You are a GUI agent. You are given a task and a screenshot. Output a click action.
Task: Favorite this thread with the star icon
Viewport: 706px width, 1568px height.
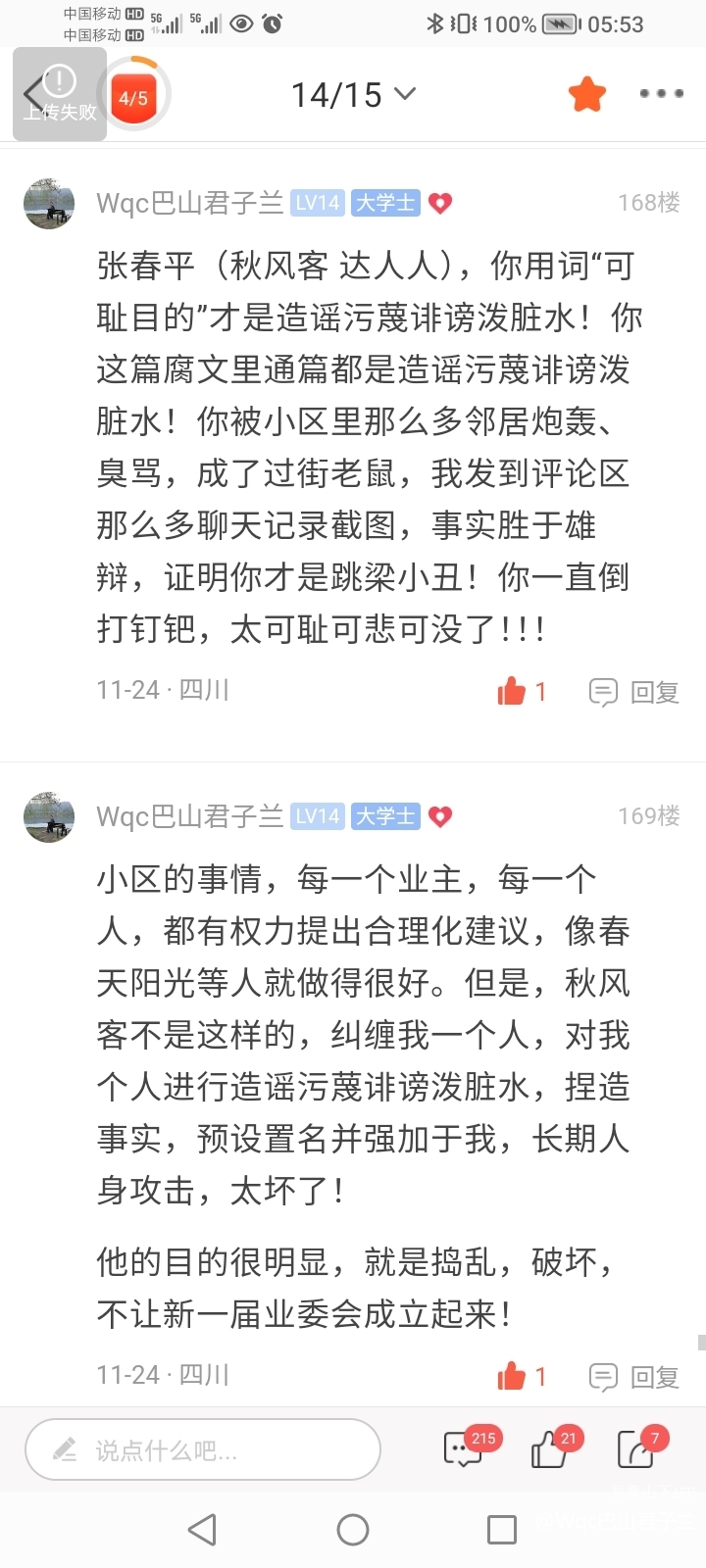[x=586, y=95]
